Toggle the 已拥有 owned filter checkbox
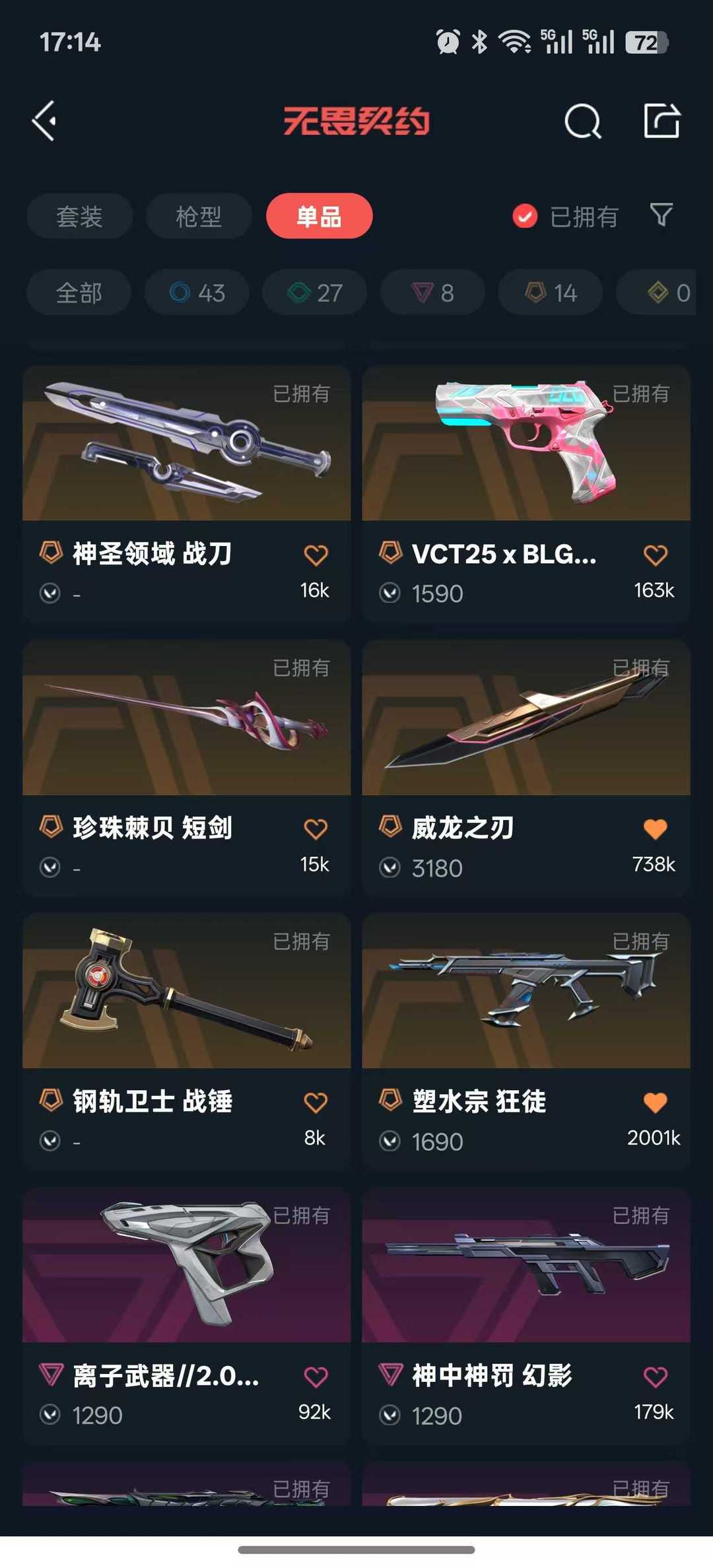 pos(524,216)
